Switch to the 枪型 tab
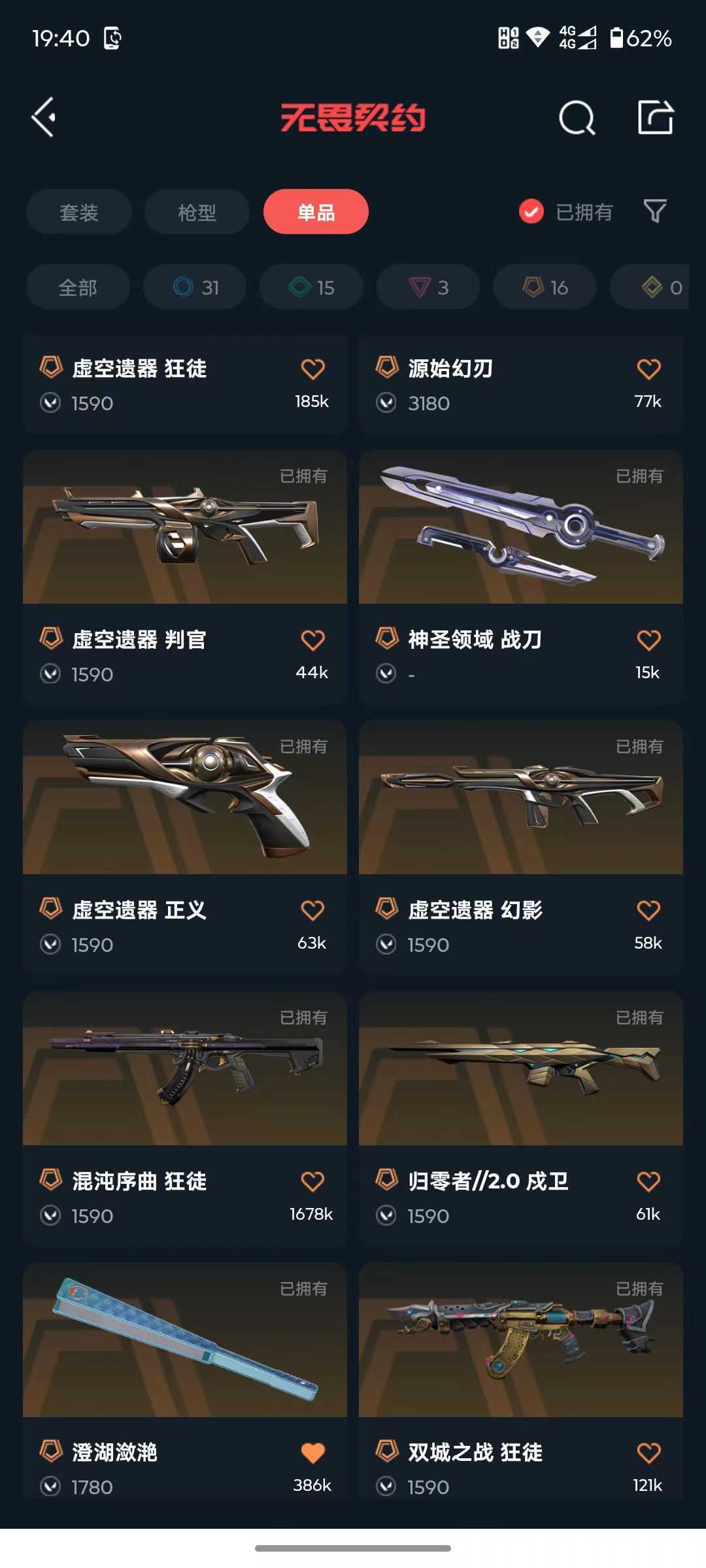Viewport: 706px width, 1568px height. 197,212
